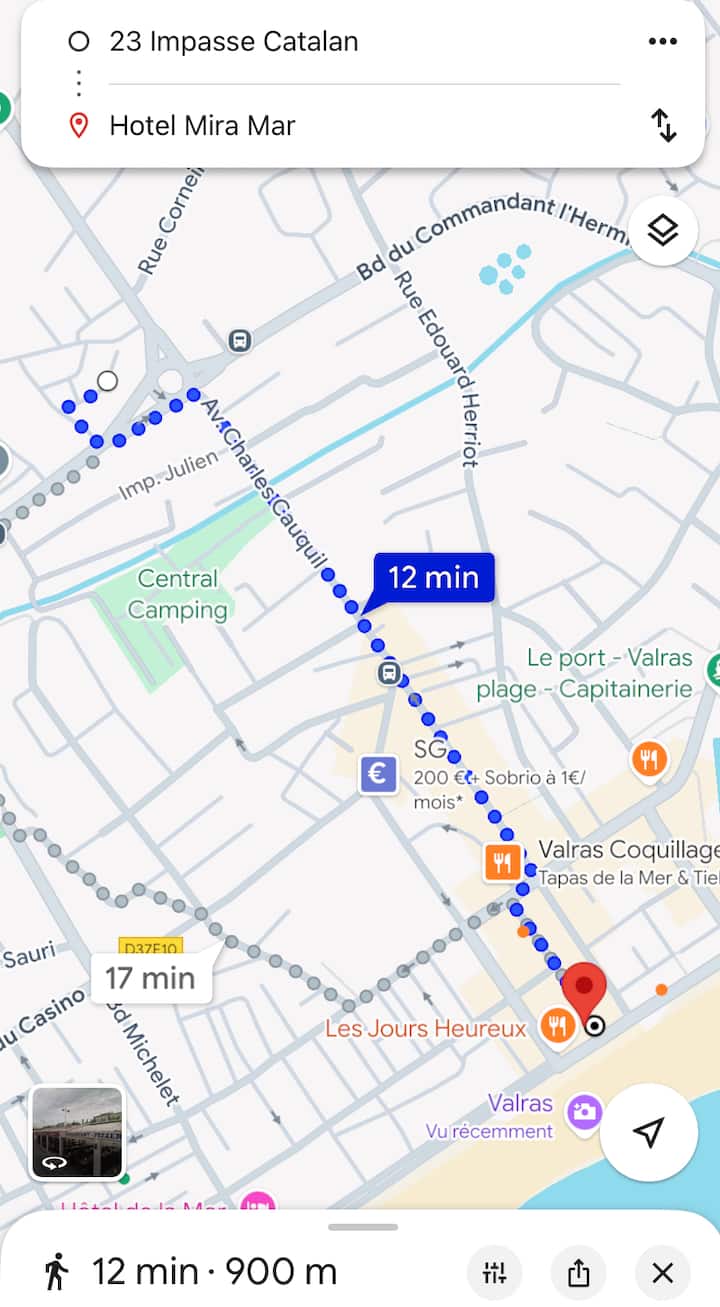The width and height of the screenshot is (720, 1307).
Task: Open the SG bank euro pin
Action: pyautogui.click(x=378, y=774)
